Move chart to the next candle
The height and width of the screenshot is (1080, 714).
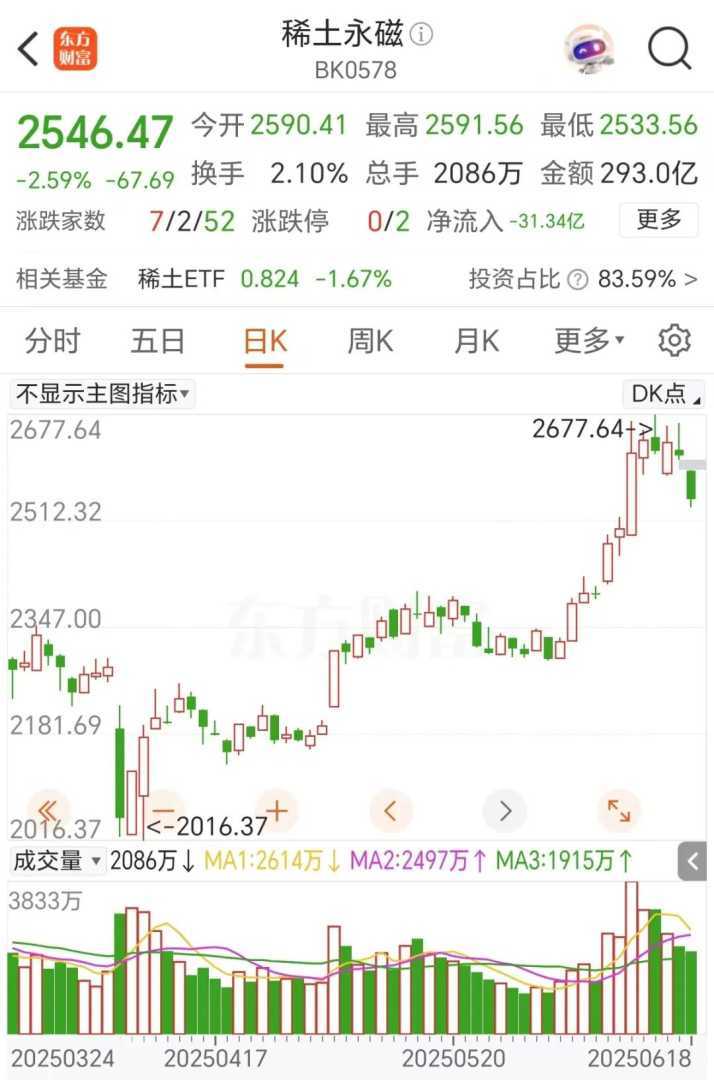tap(505, 810)
